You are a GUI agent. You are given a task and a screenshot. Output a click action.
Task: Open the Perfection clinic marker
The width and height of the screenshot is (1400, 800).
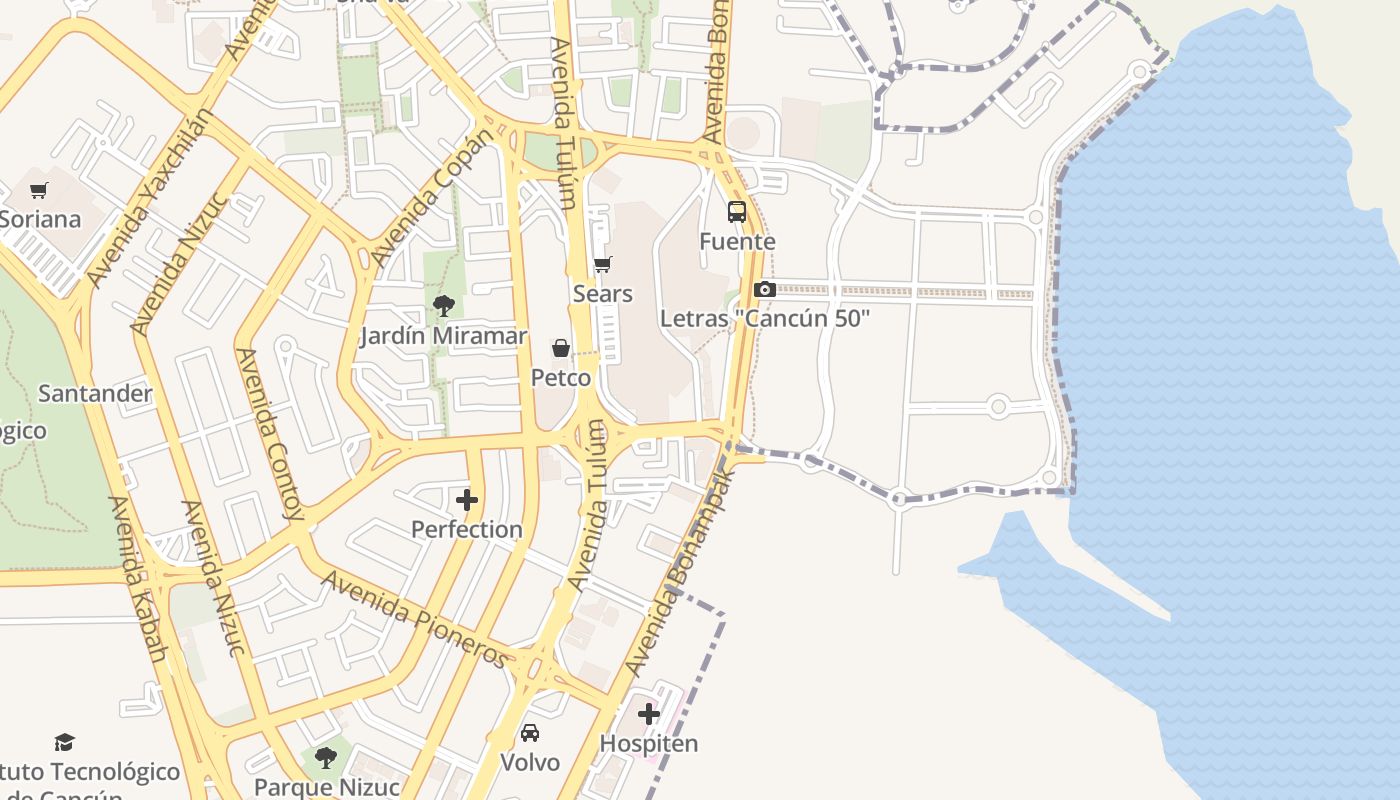point(467,500)
